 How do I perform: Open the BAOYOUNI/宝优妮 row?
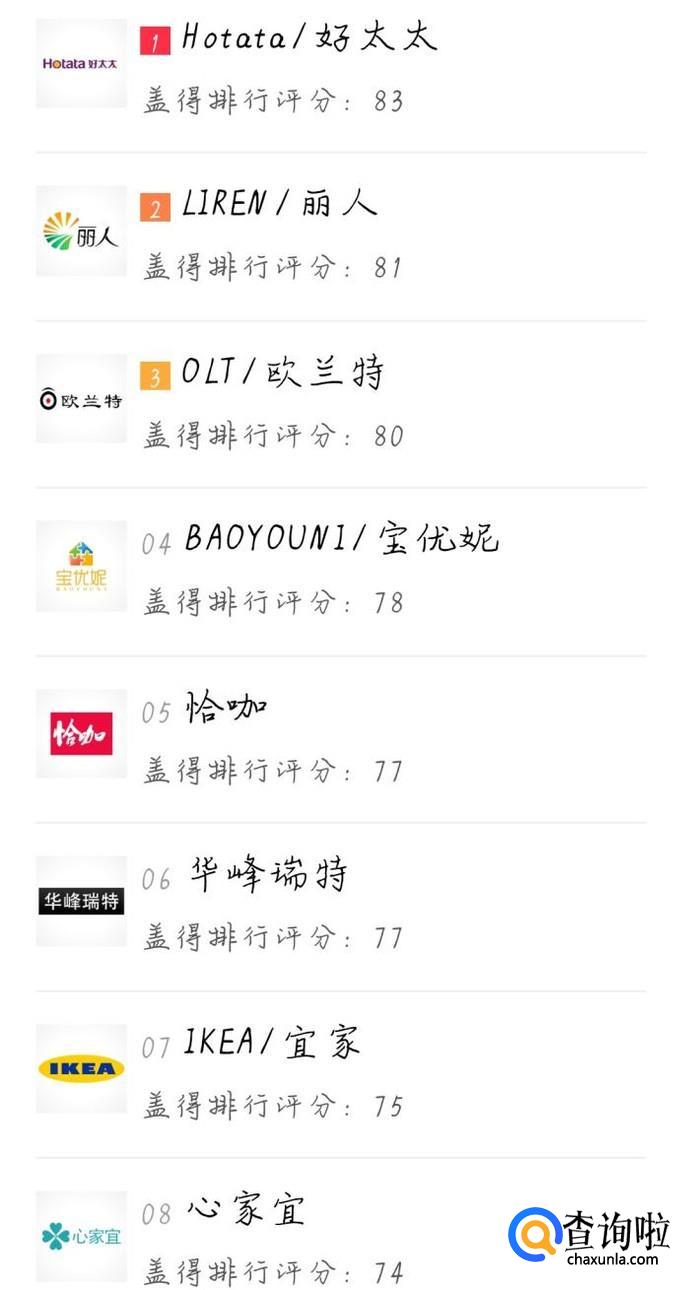340,541
